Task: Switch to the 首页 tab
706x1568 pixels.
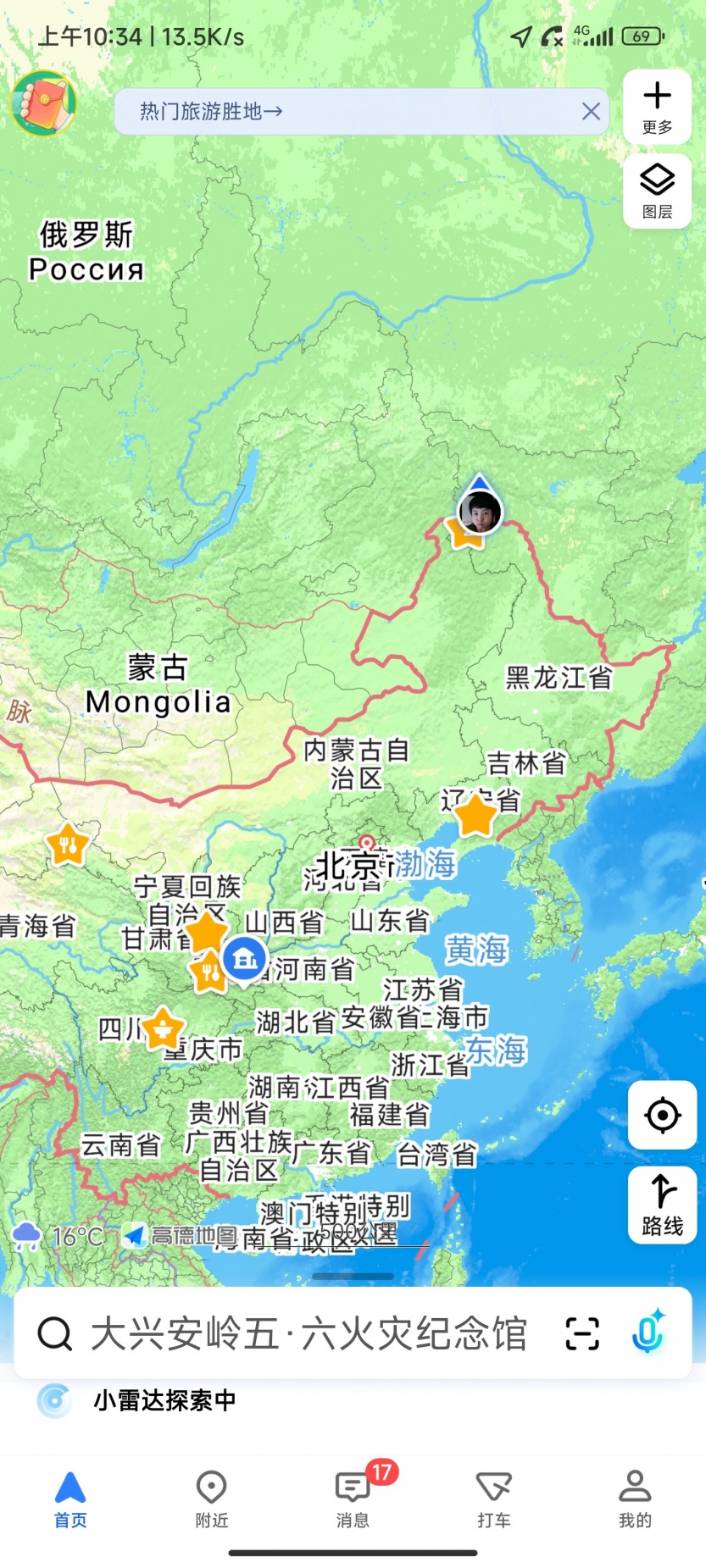Action: pos(70,1499)
